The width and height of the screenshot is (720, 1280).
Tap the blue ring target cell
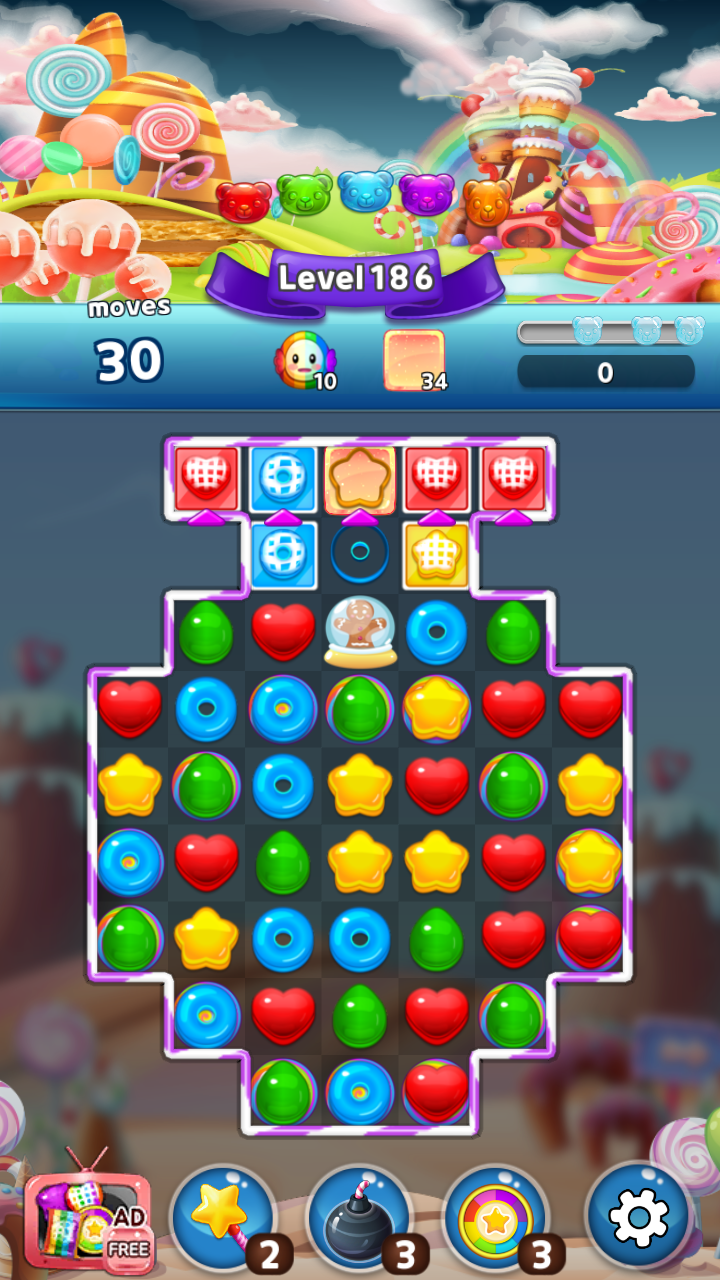pos(360,552)
